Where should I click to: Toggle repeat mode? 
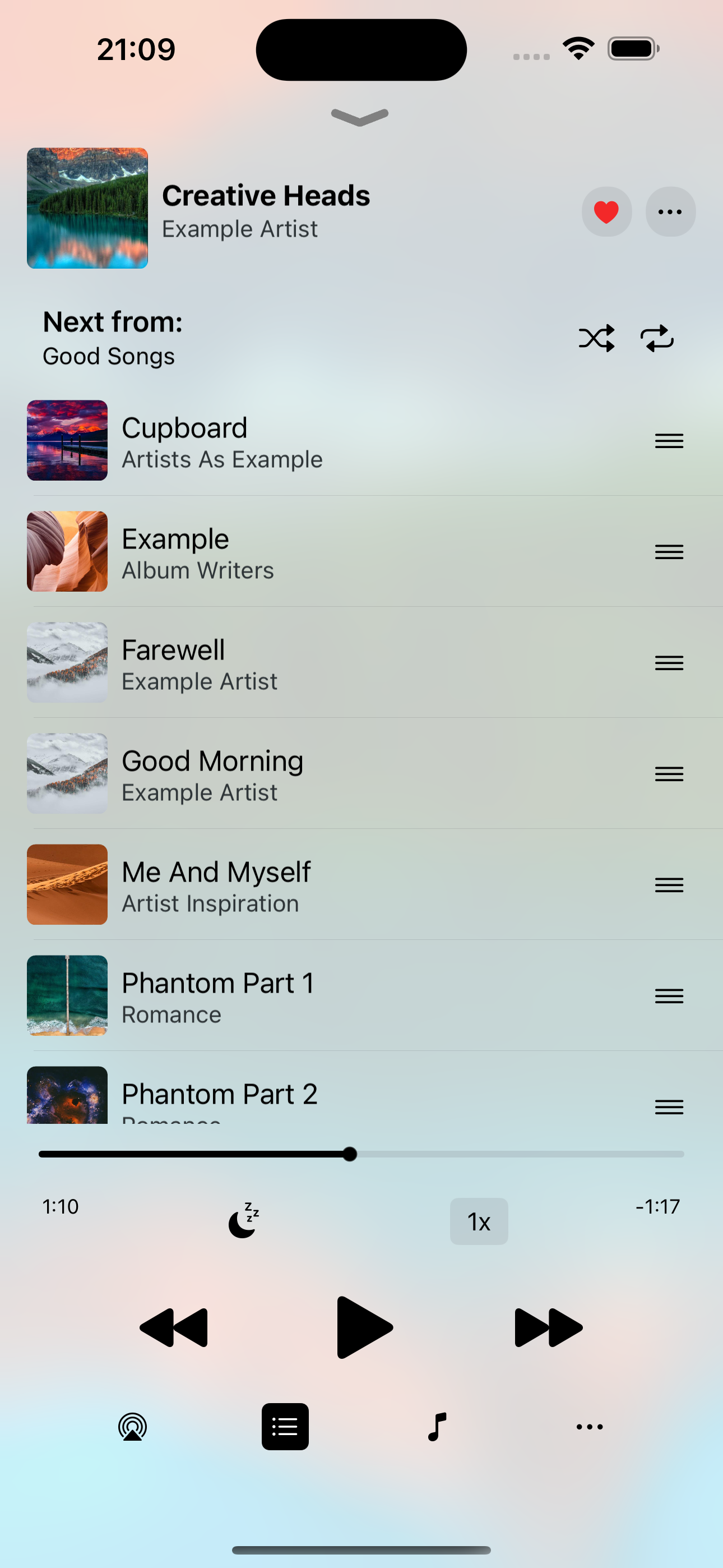(657, 338)
